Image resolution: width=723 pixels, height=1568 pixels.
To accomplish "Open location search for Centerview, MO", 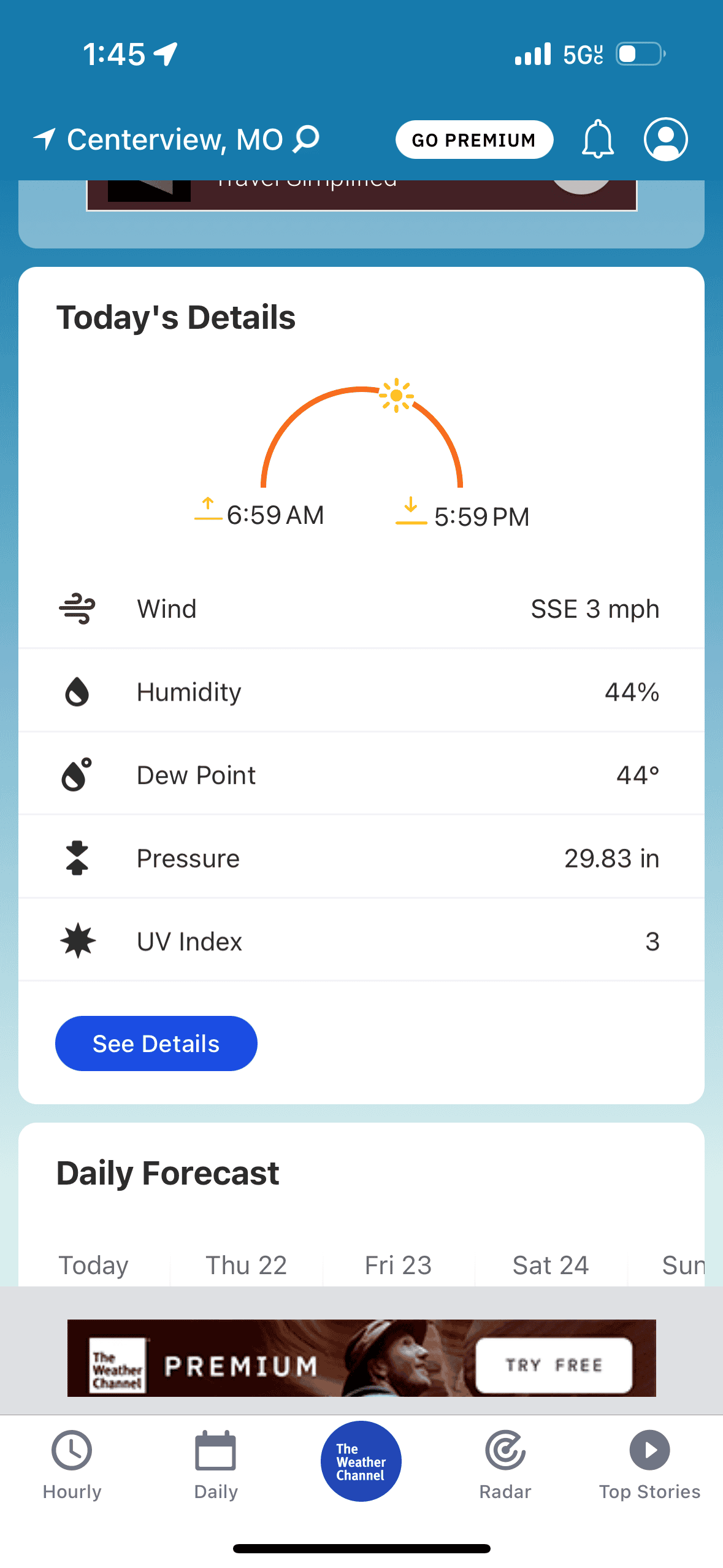I will tap(306, 139).
